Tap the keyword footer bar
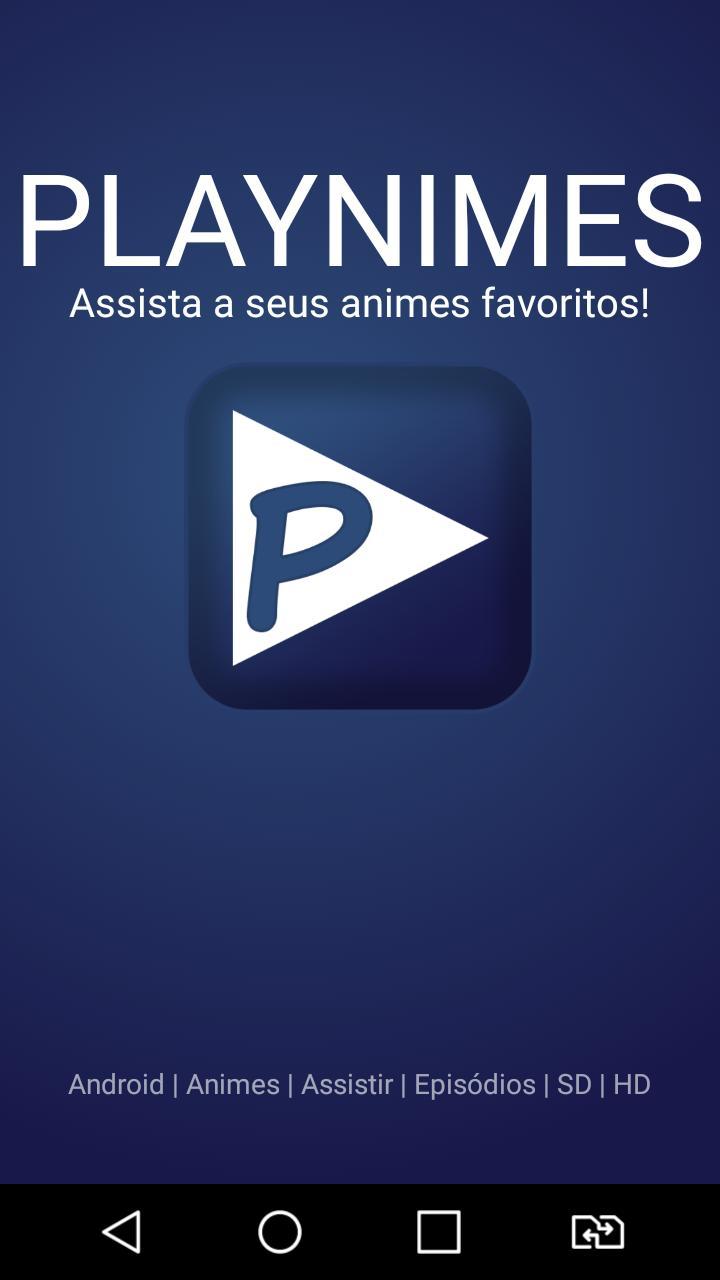This screenshot has height=1280, width=720. pyautogui.click(x=360, y=1084)
